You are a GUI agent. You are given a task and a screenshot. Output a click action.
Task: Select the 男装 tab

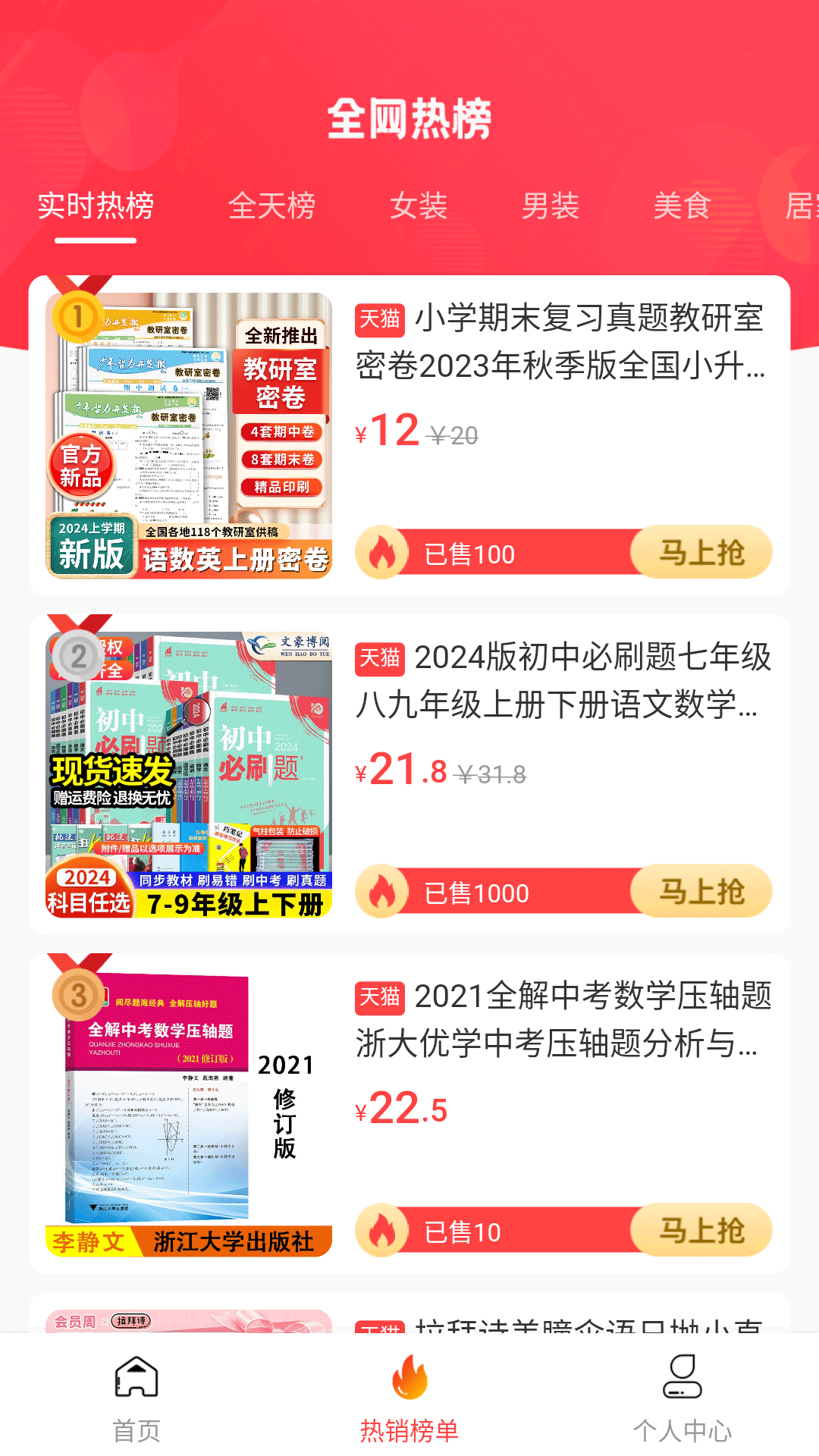(551, 206)
